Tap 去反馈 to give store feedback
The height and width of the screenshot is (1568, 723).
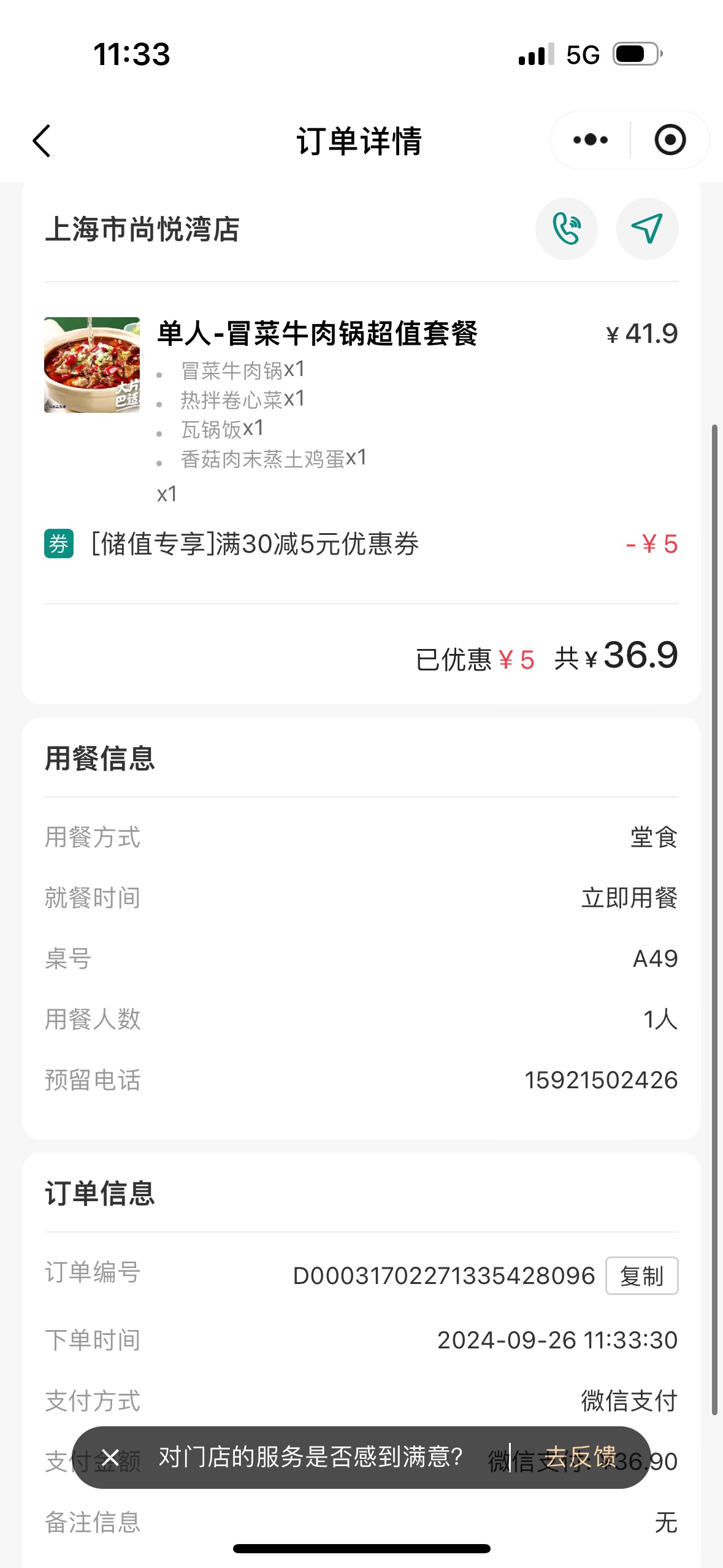point(581,1456)
